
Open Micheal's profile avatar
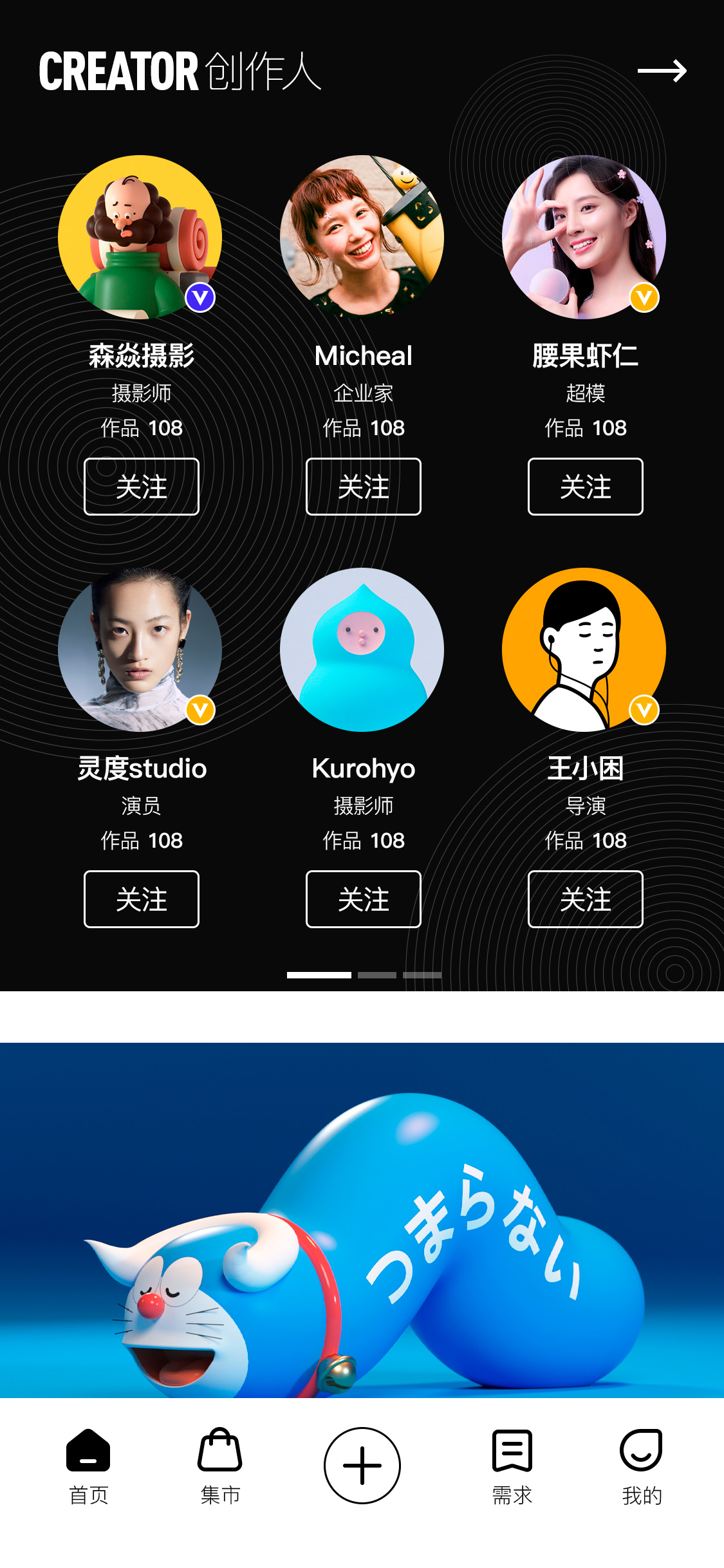point(362,237)
